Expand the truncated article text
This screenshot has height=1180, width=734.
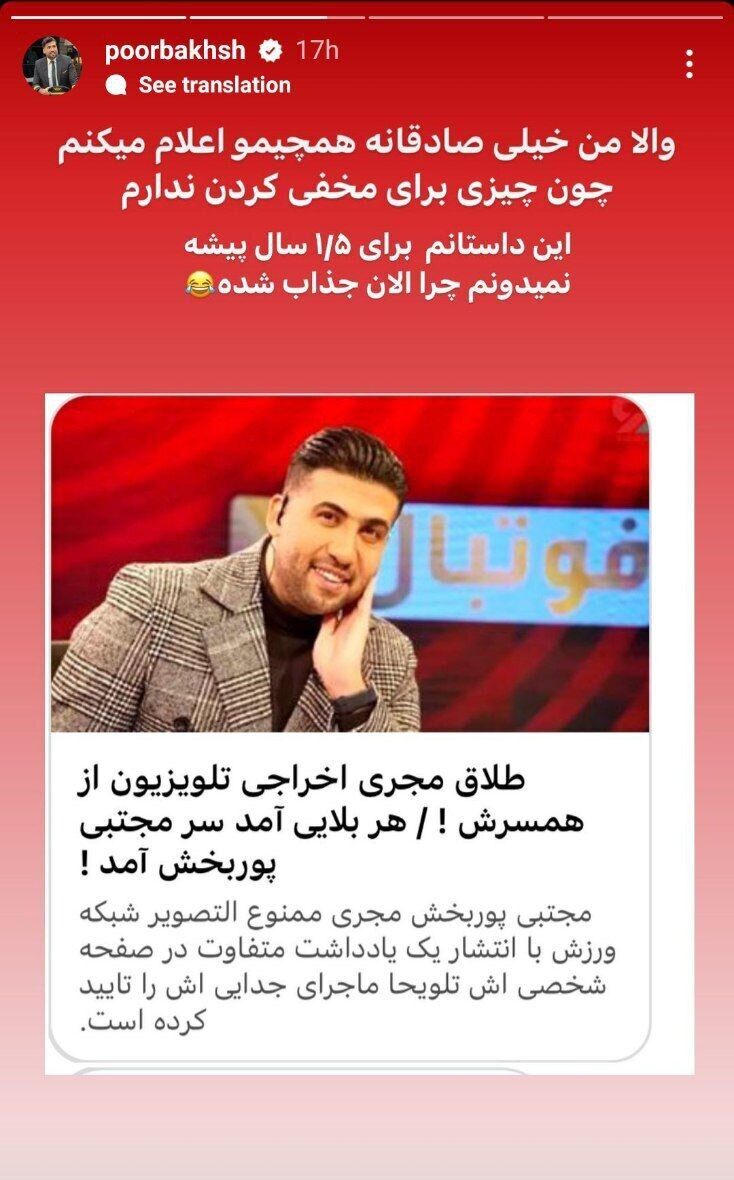point(370,965)
